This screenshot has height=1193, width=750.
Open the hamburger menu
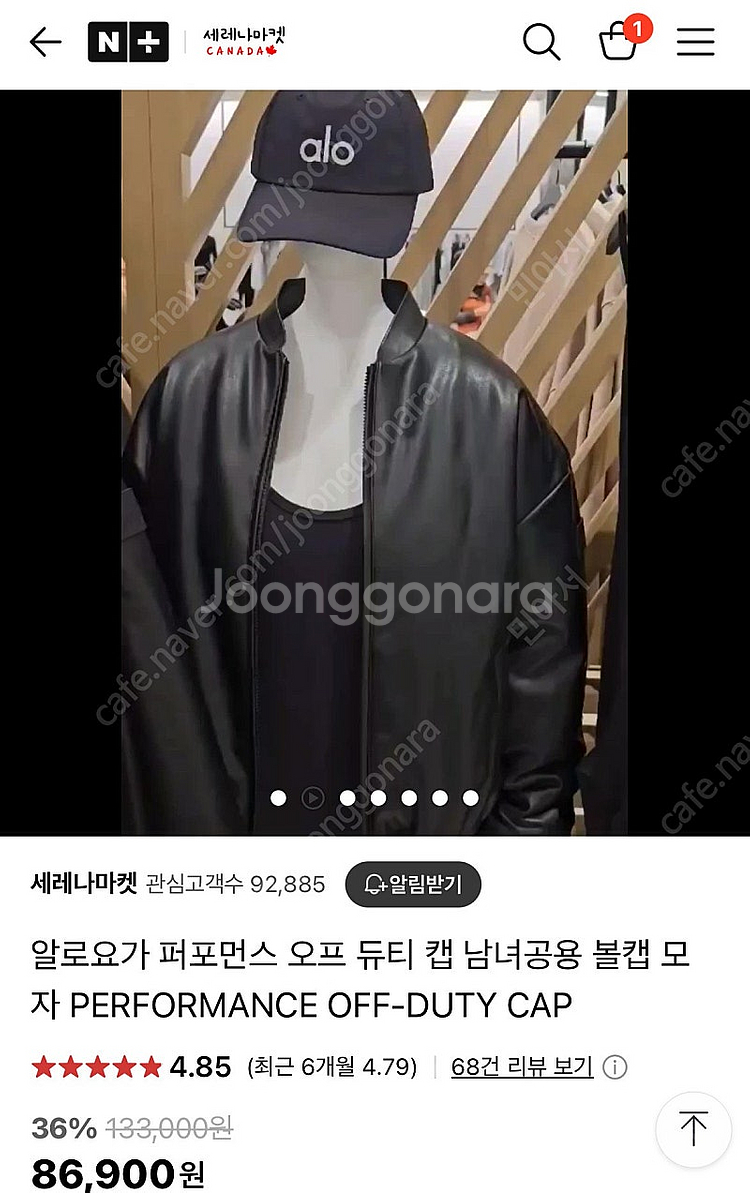[x=695, y=42]
